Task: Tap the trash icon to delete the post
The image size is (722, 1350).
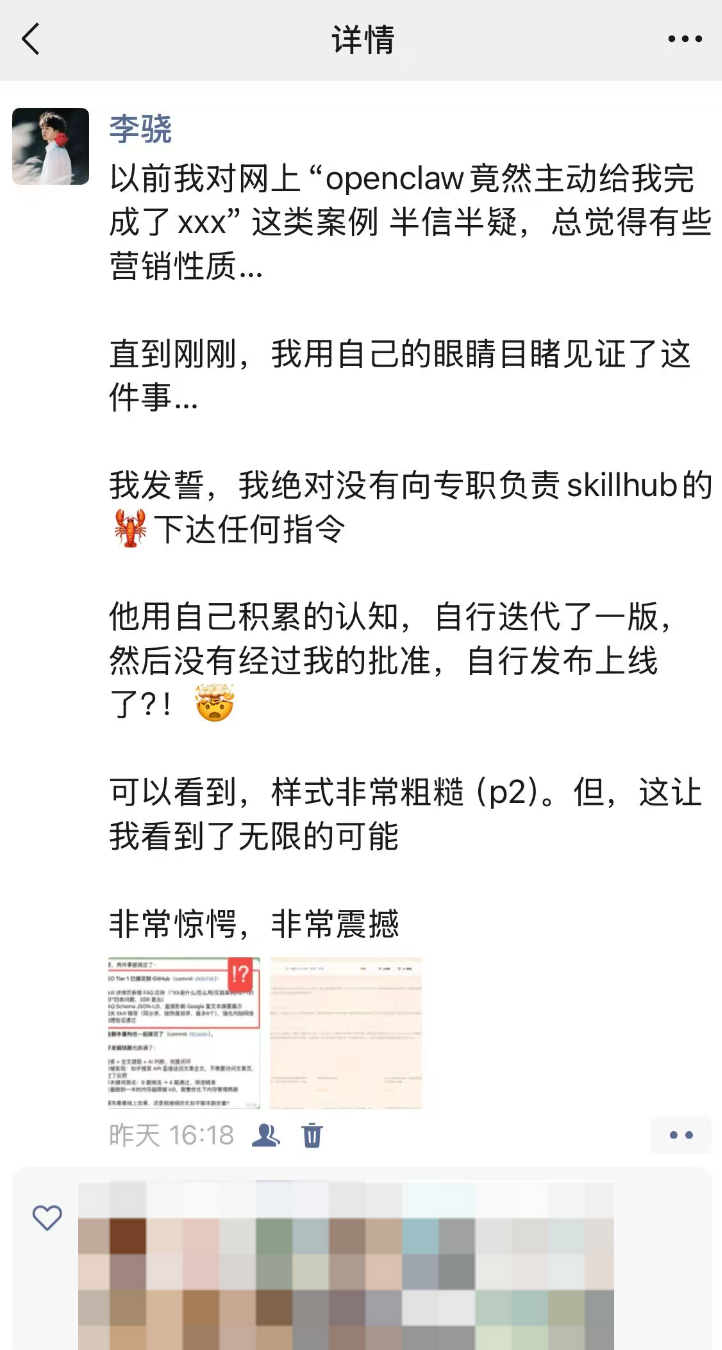Action: [311, 1135]
